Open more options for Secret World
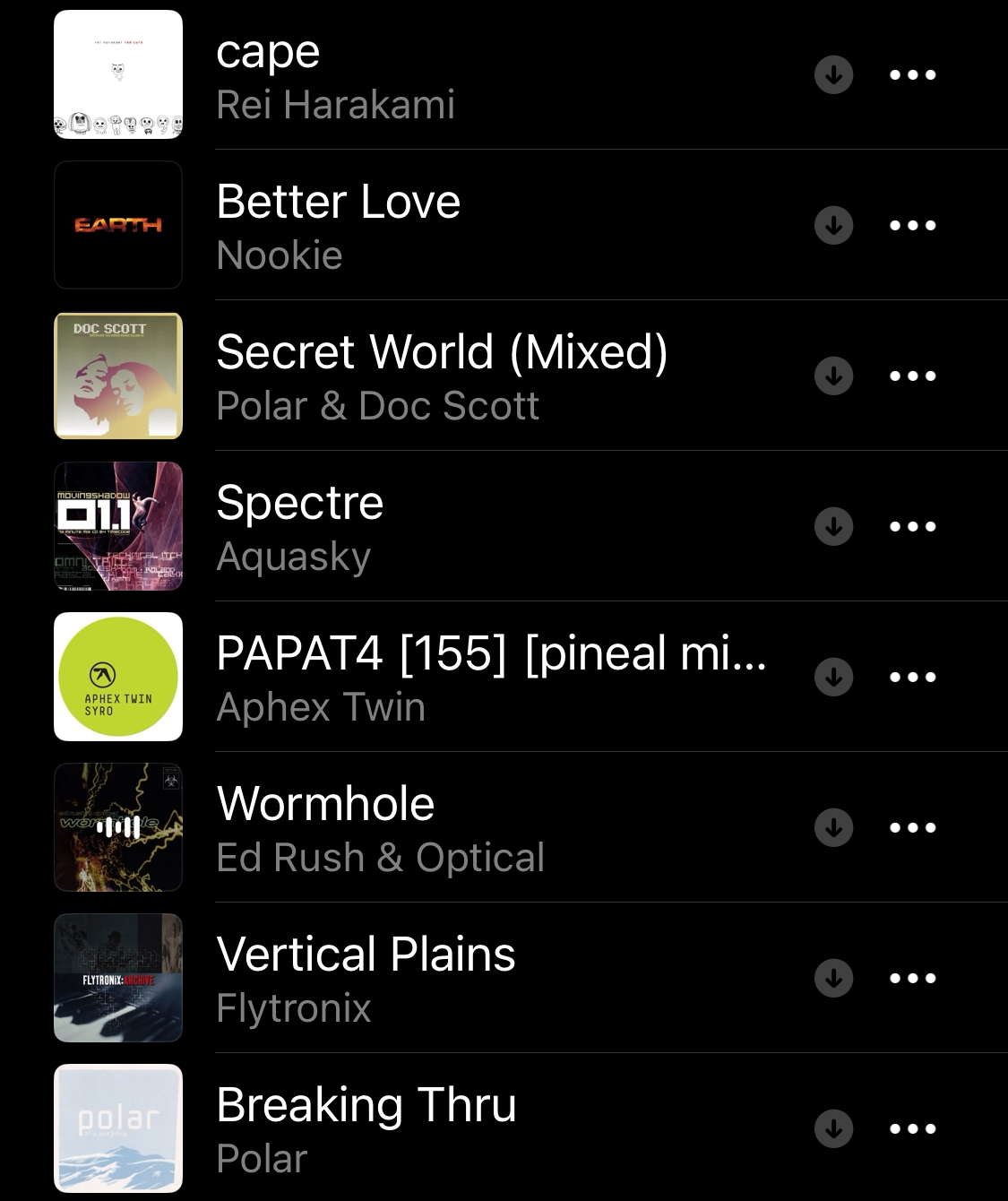Viewport: 1008px width, 1201px height. click(912, 376)
